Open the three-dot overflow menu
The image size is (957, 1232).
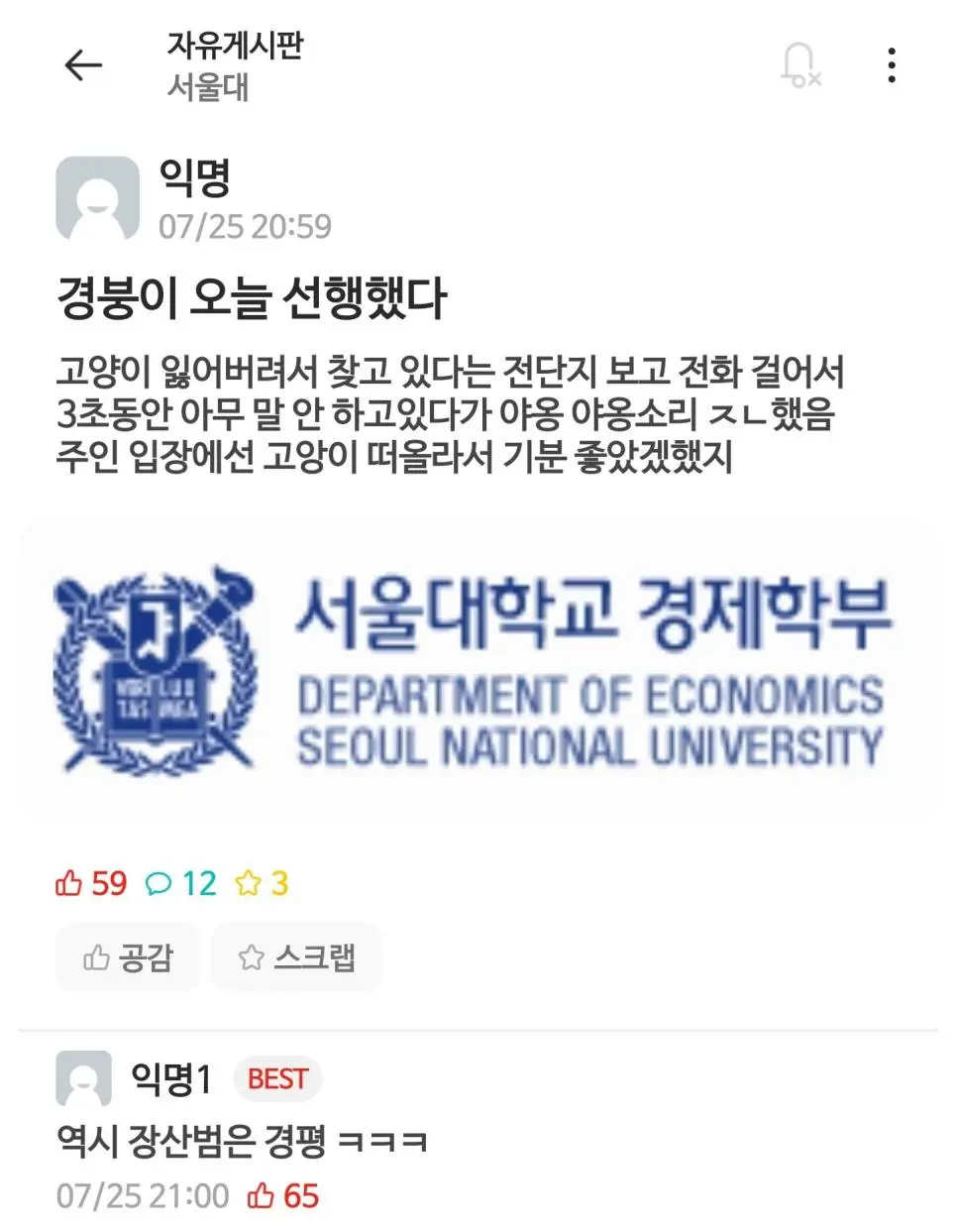click(x=892, y=65)
